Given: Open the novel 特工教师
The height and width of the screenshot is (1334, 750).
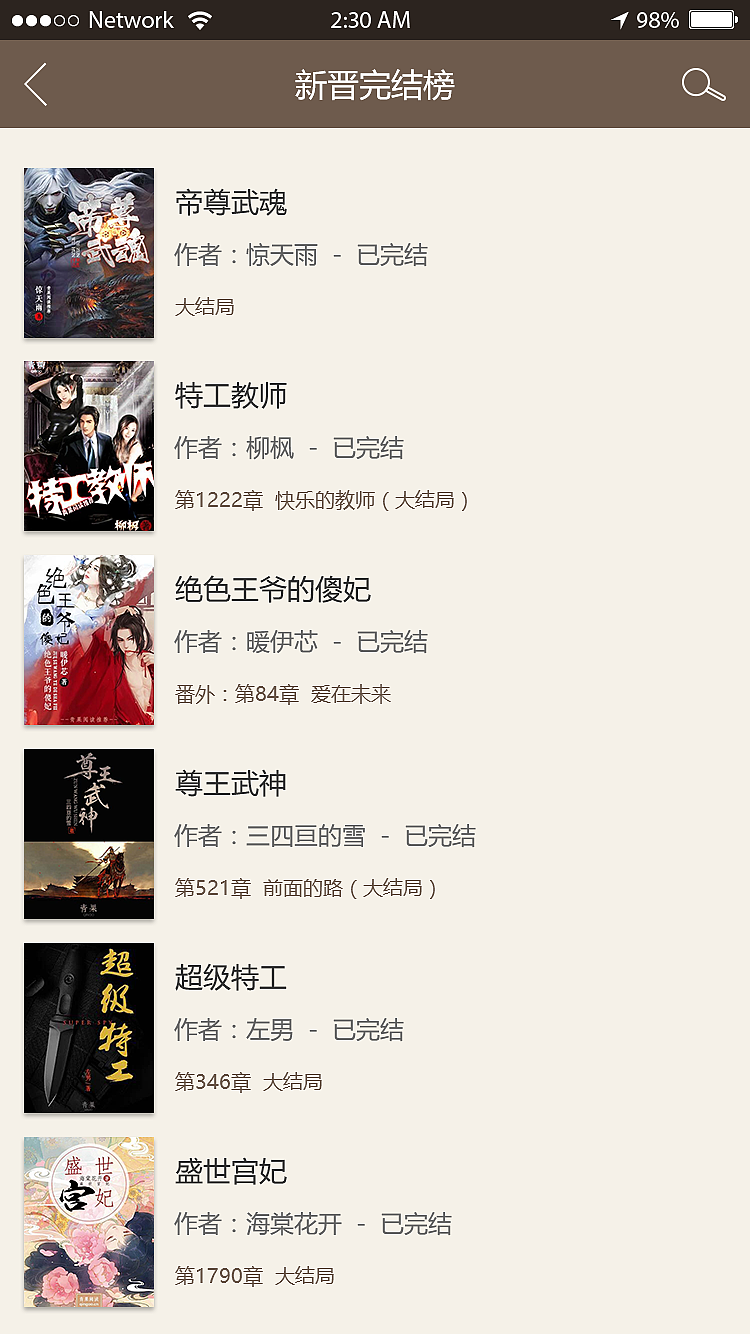Looking at the screenshot, I should click(231, 395).
